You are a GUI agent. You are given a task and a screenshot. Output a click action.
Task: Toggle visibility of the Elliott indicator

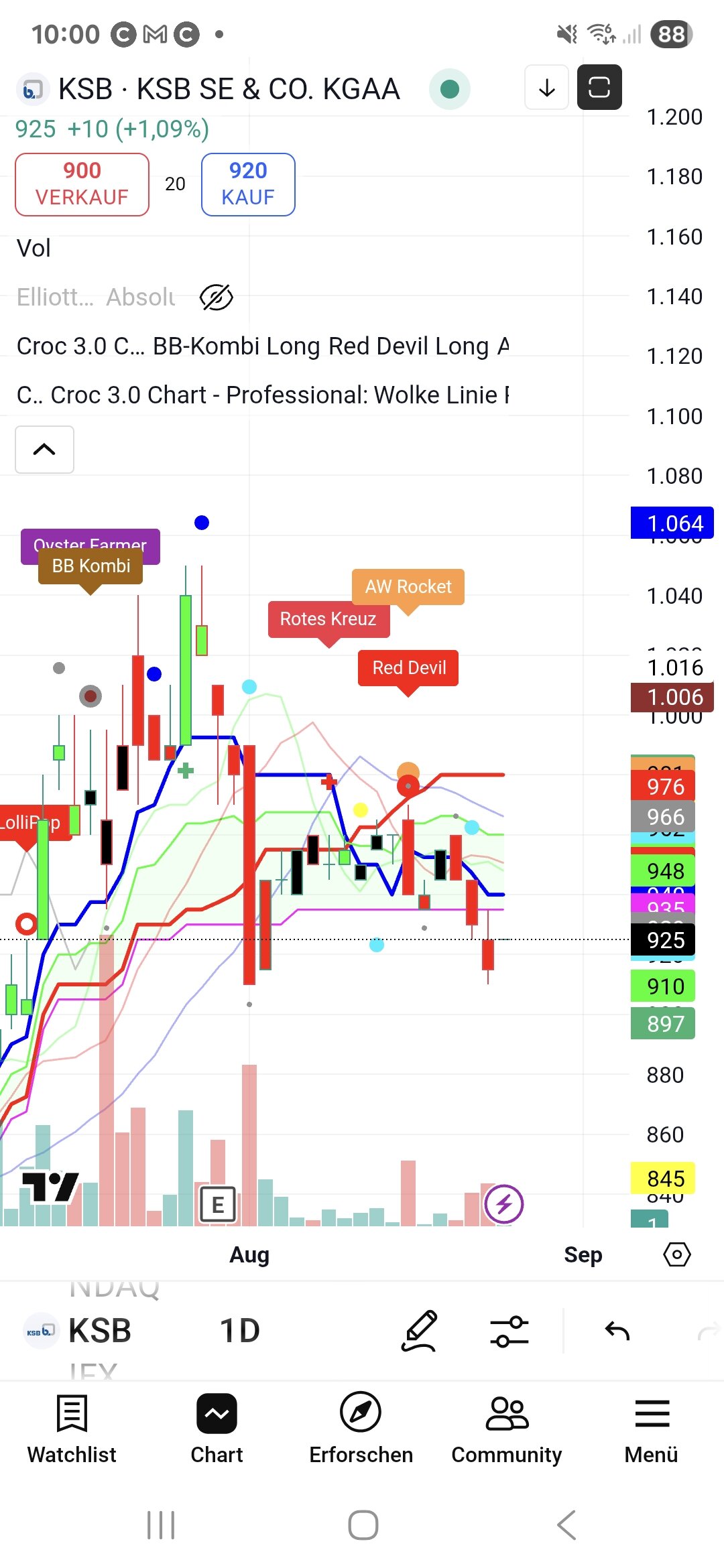[216, 297]
